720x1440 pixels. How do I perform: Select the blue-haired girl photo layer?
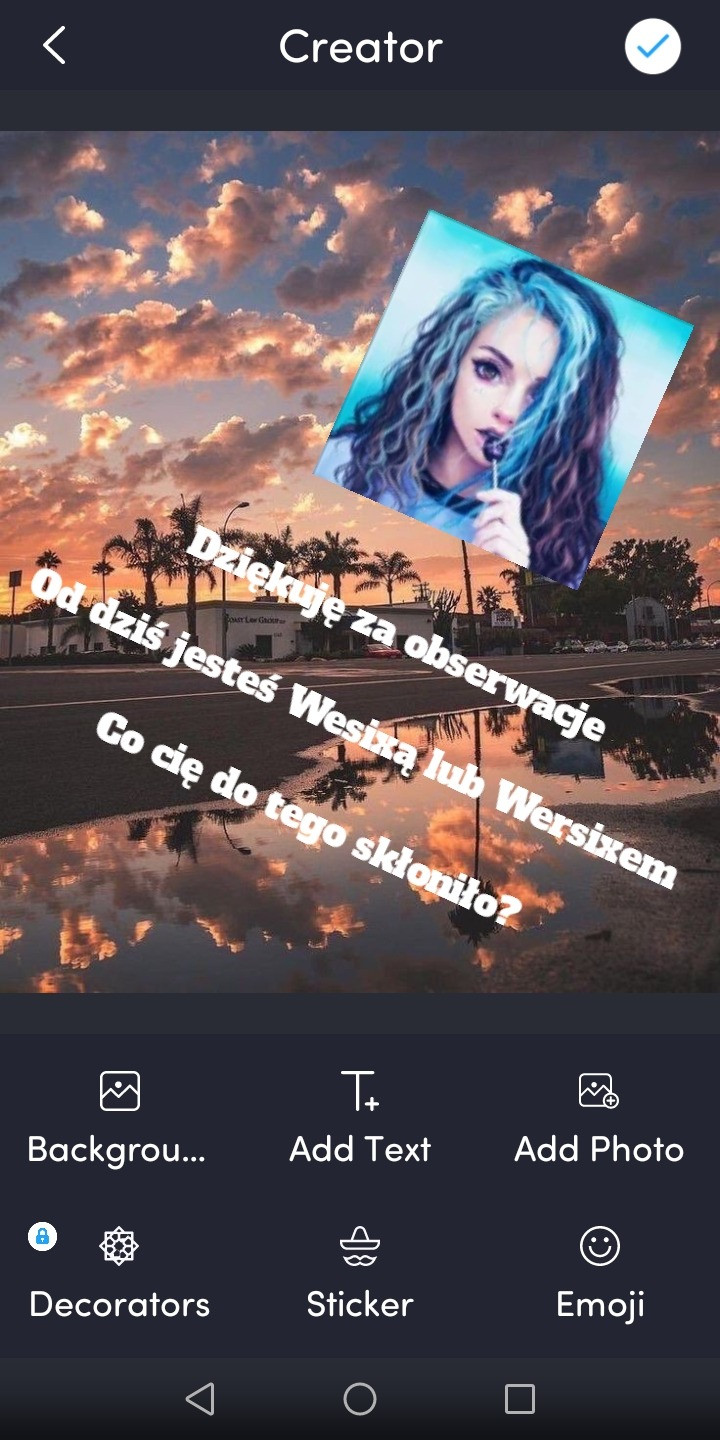tap(503, 398)
